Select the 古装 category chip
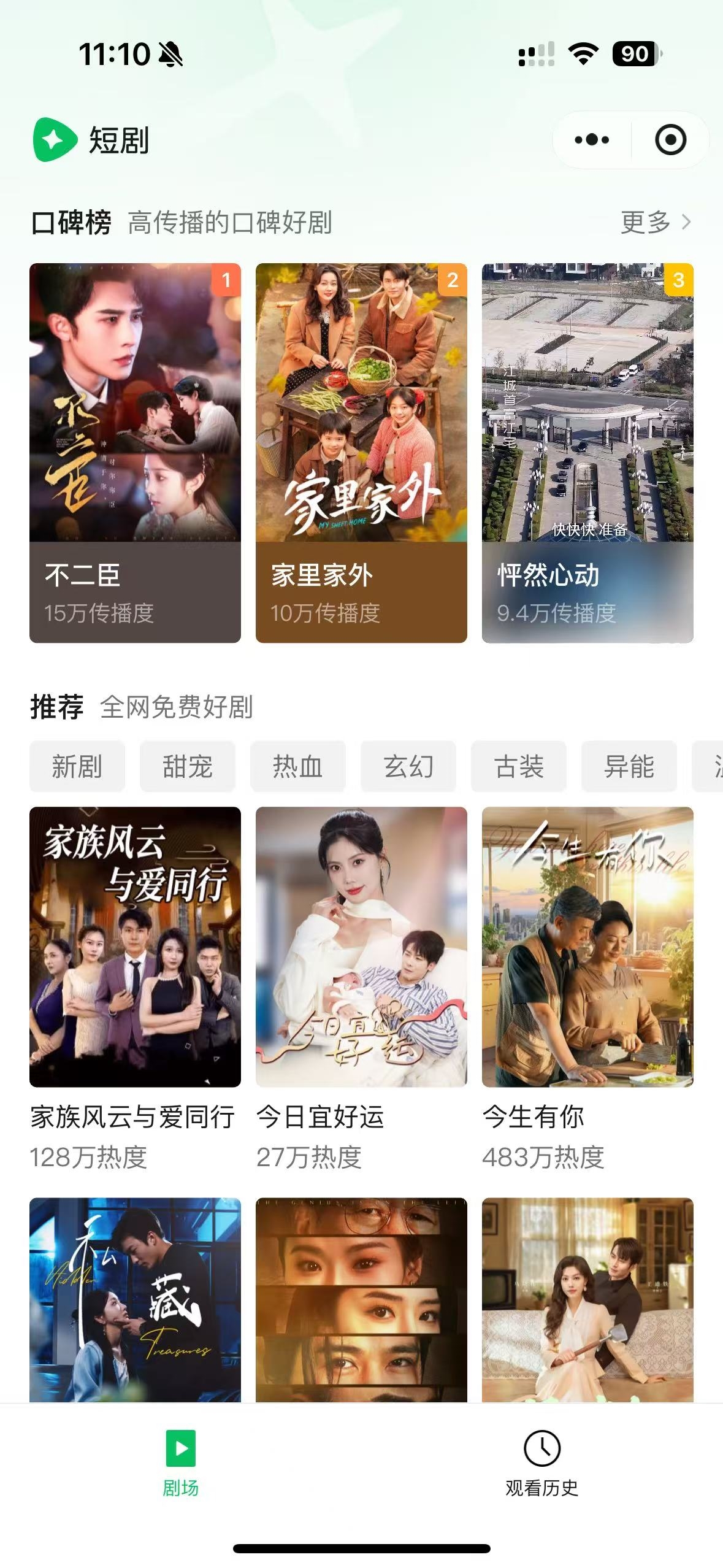723x1568 pixels. coord(519,767)
